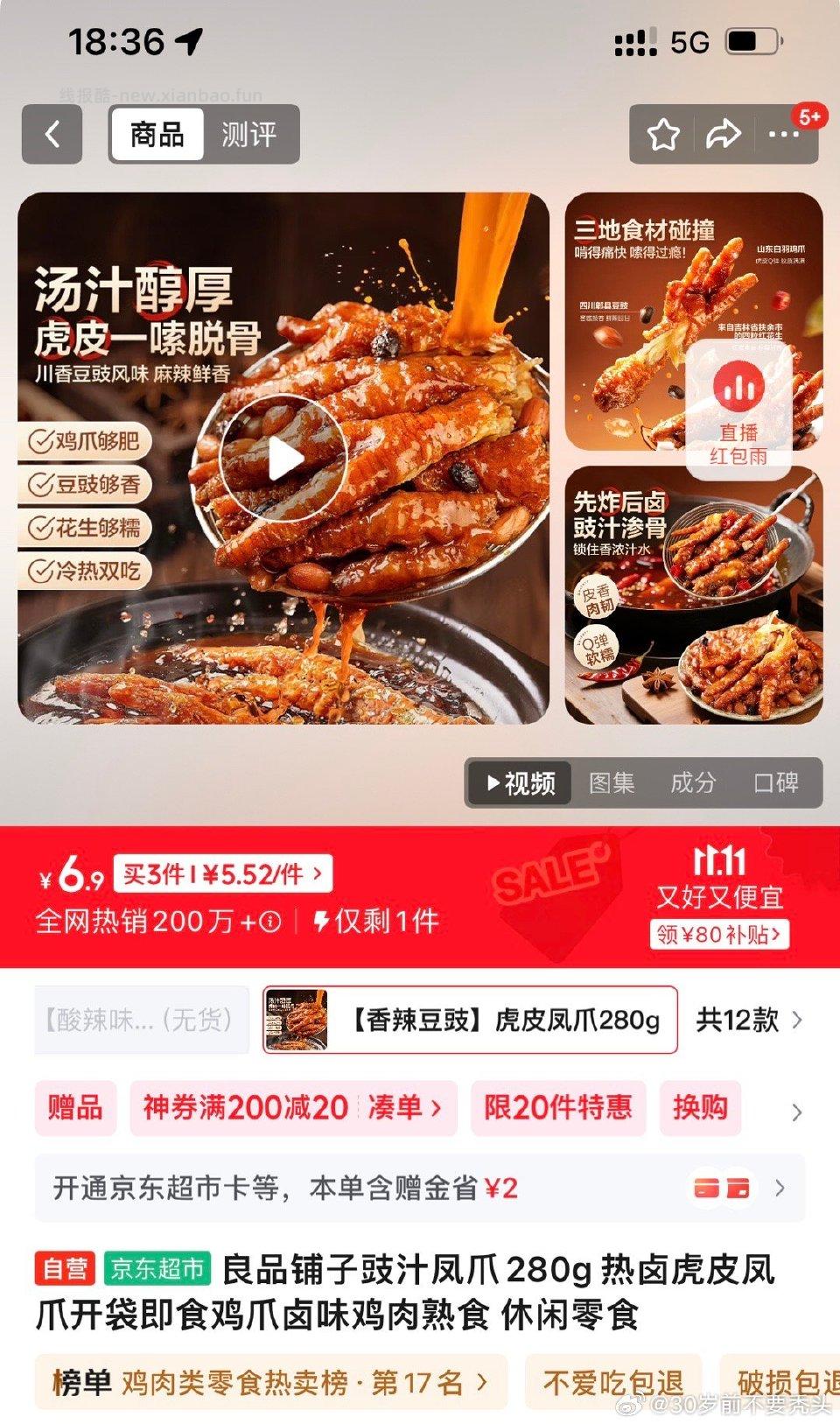Open the more options menu with 5+ badge
Screen dimensions: 840x1424
781,134
